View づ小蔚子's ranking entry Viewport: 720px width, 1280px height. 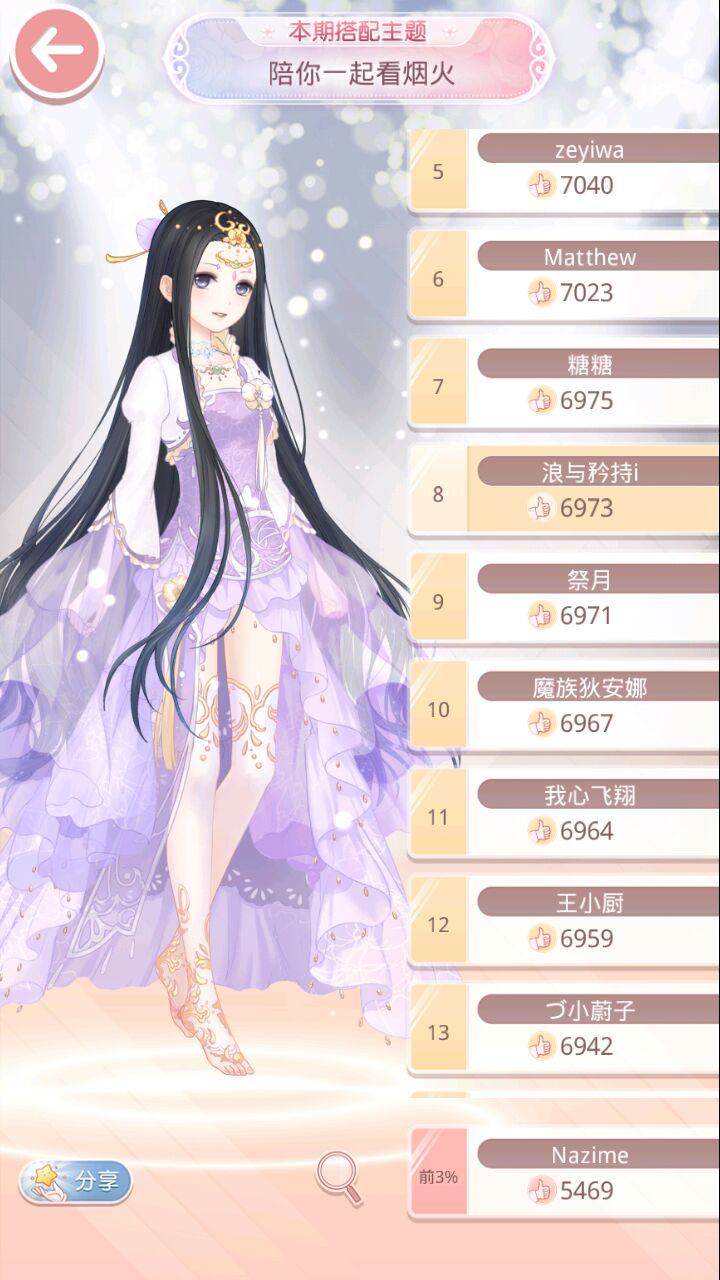point(564,1032)
